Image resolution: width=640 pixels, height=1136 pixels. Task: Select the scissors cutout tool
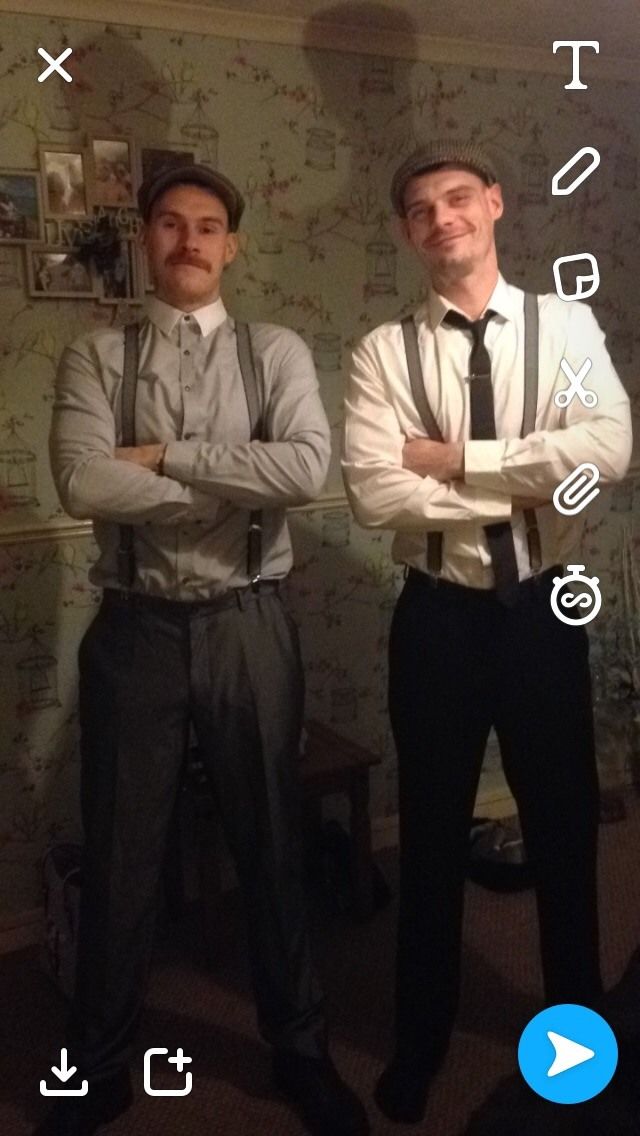click(x=575, y=383)
